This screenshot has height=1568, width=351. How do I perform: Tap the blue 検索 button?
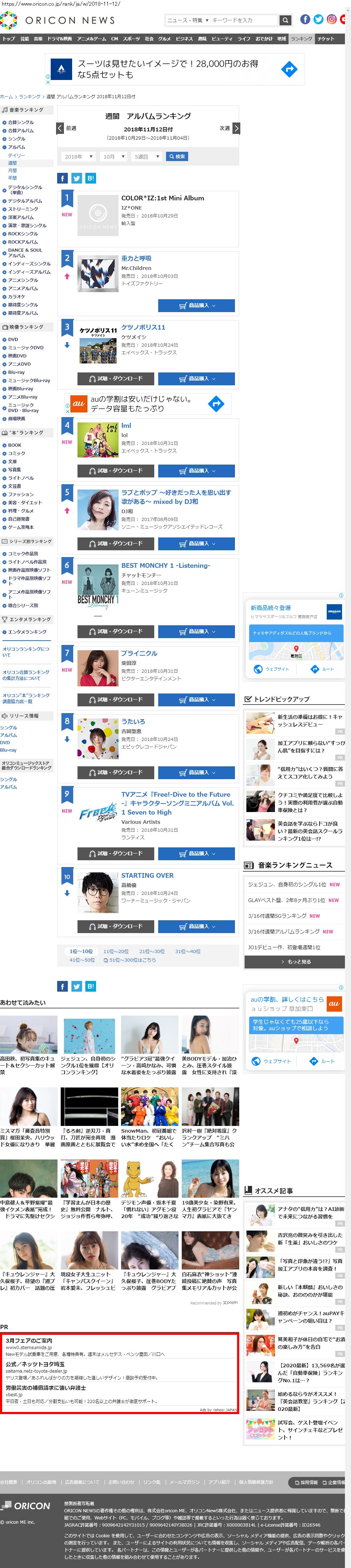click(177, 156)
